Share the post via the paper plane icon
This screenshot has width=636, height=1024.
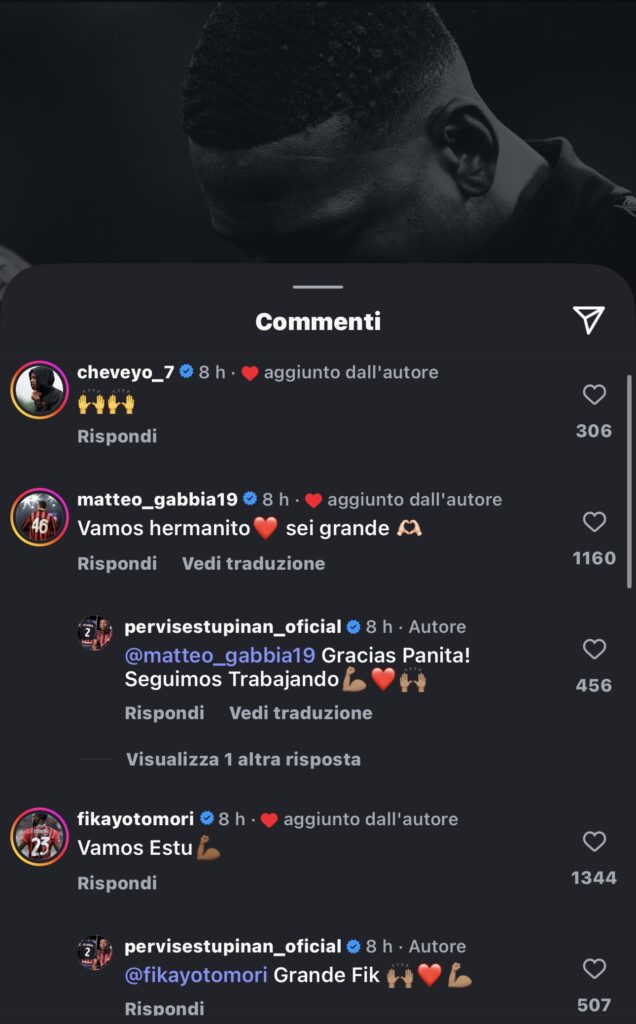[x=589, y=319]
